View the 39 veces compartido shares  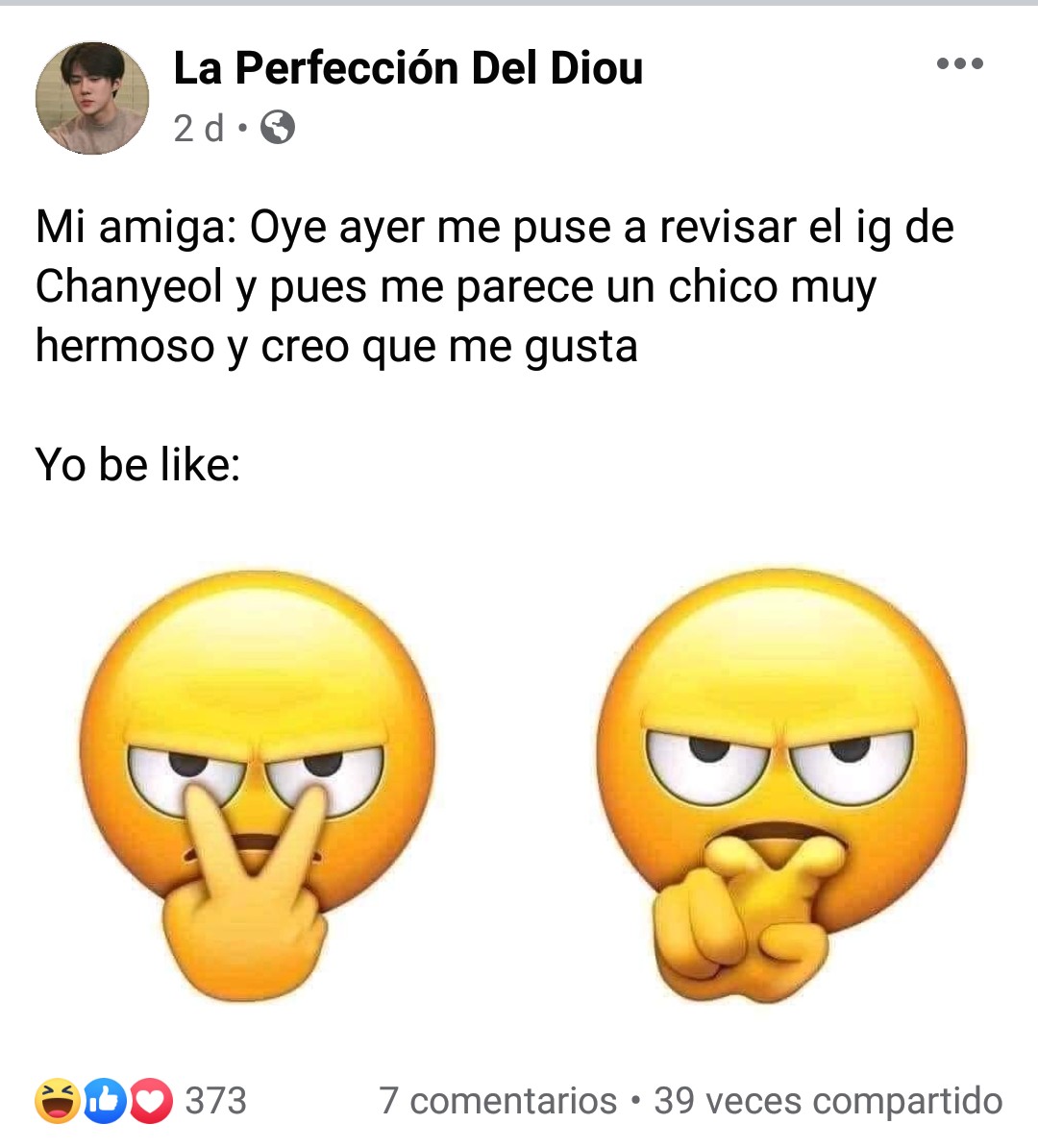[828, 1100]
